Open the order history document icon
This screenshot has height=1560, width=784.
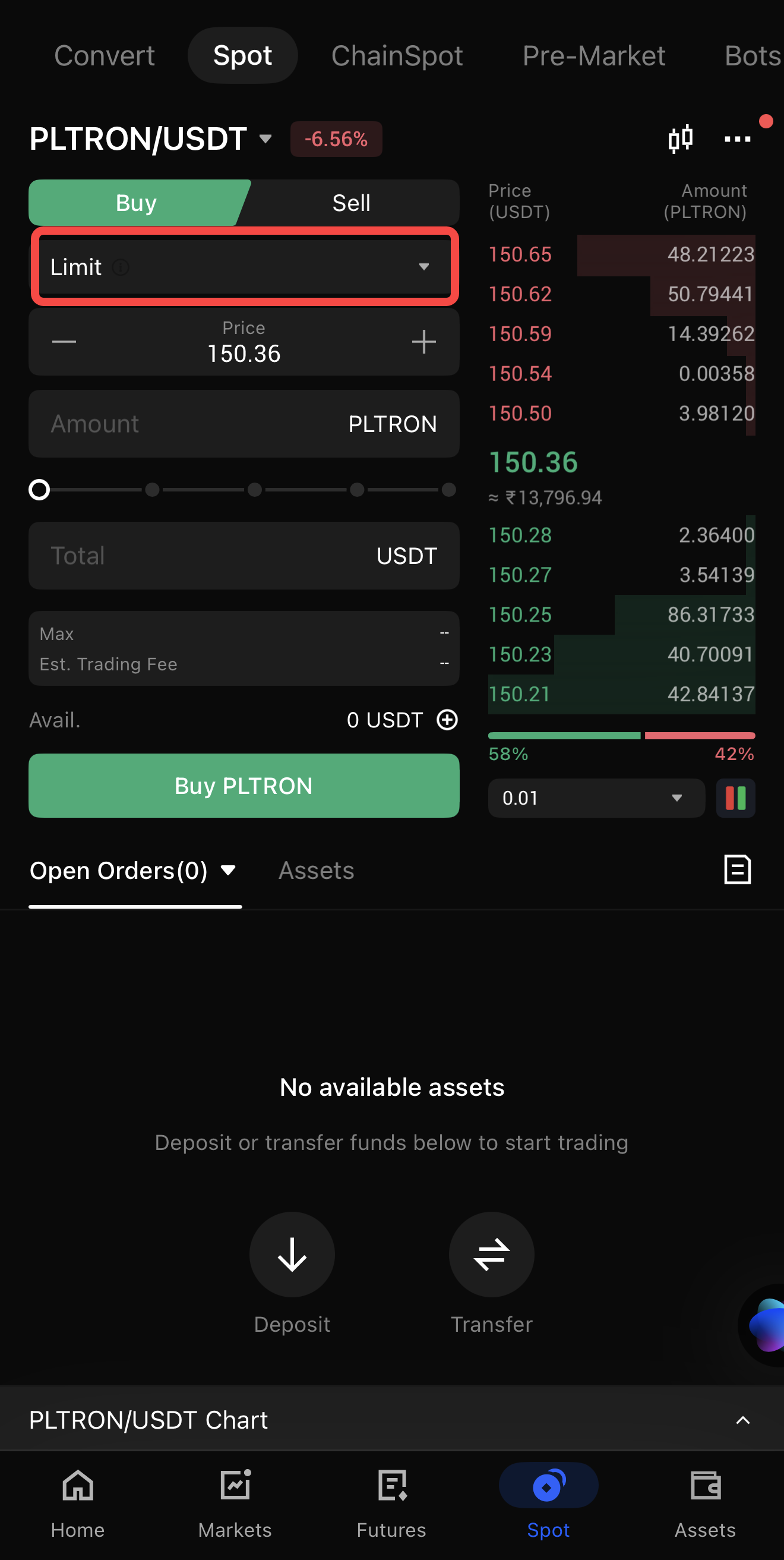pos(738,869)
